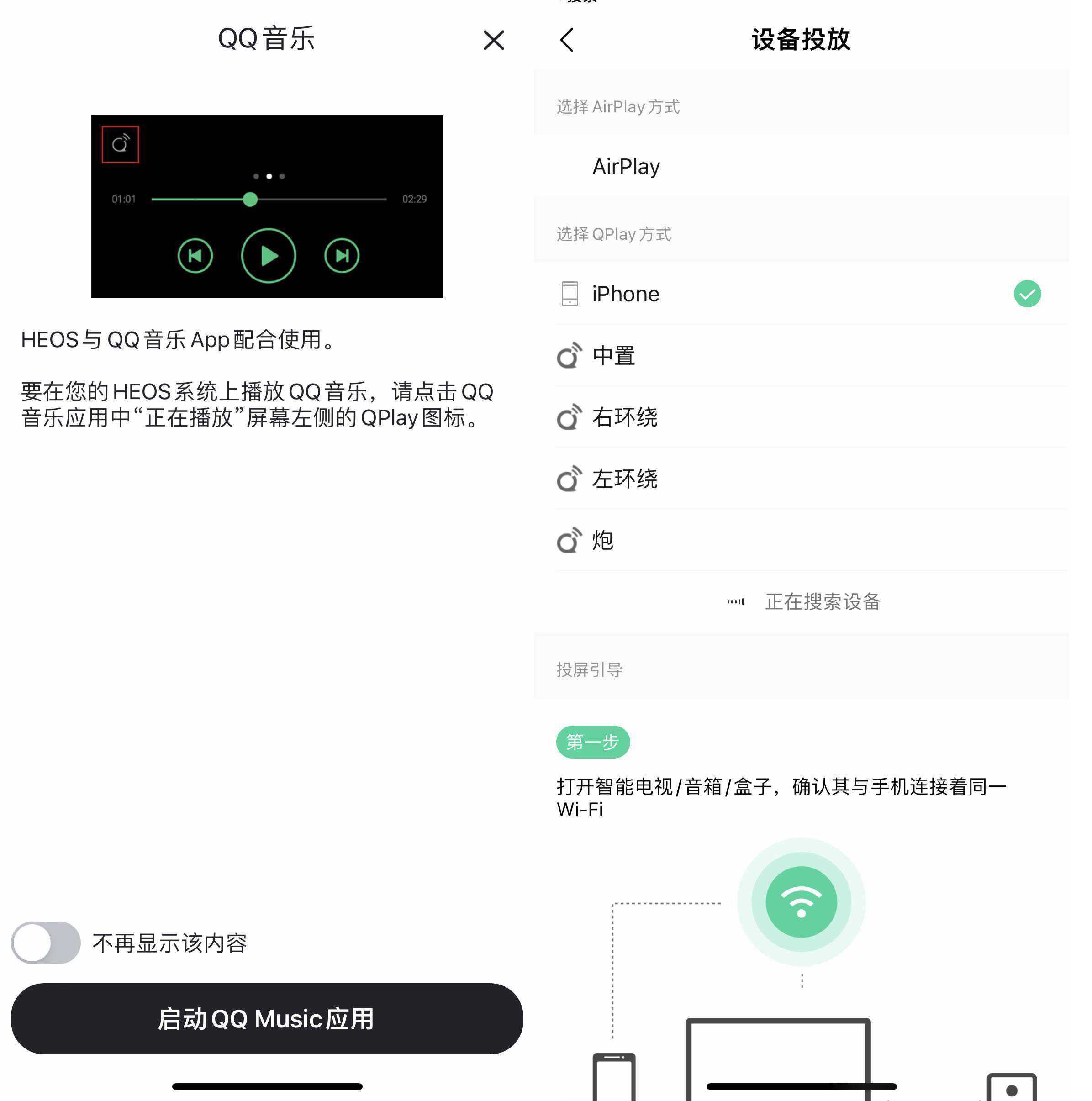Choose the 中置 QPlay device
Image resolution: width=1092 pixels, height=1101 pixels.
[614, 356]
